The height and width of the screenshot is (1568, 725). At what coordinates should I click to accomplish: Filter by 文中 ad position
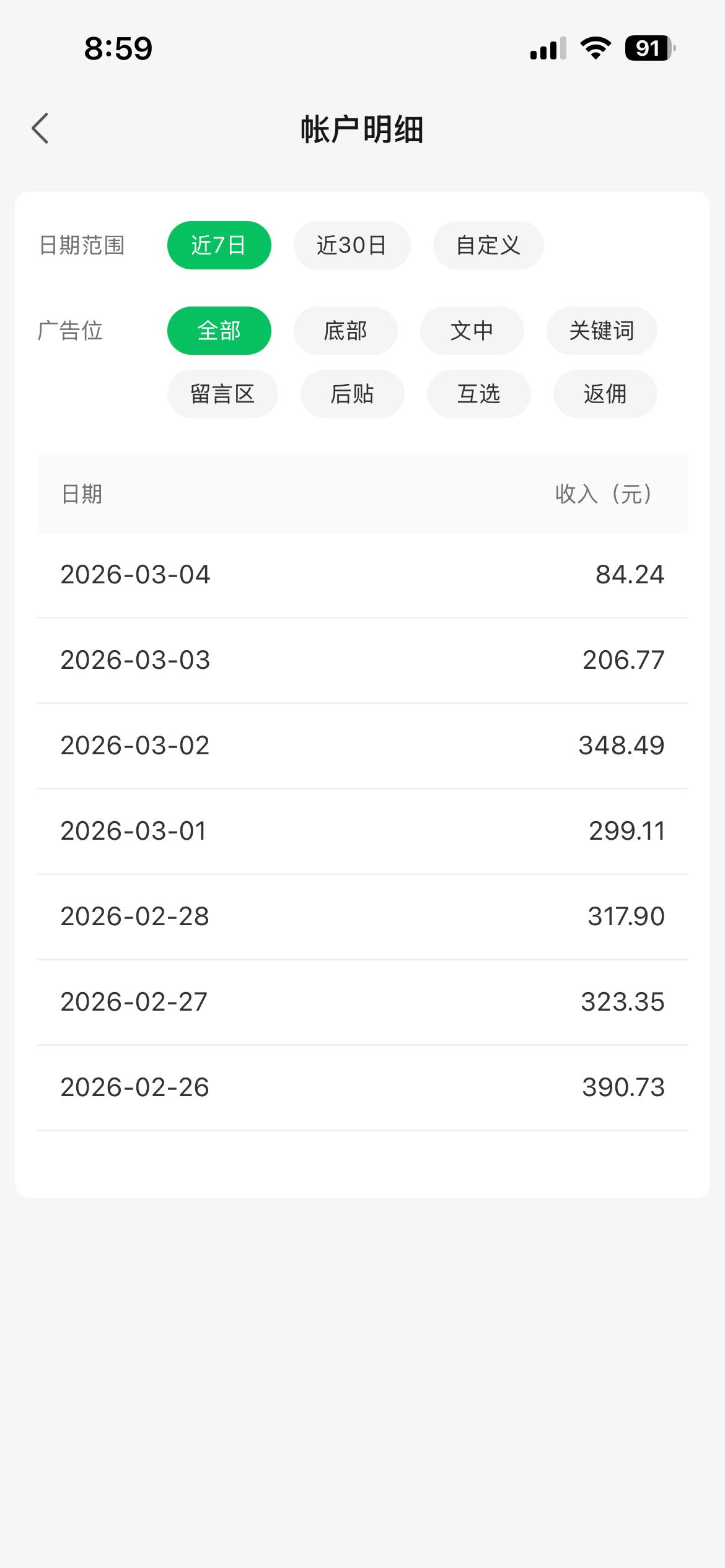coord(472,331)
